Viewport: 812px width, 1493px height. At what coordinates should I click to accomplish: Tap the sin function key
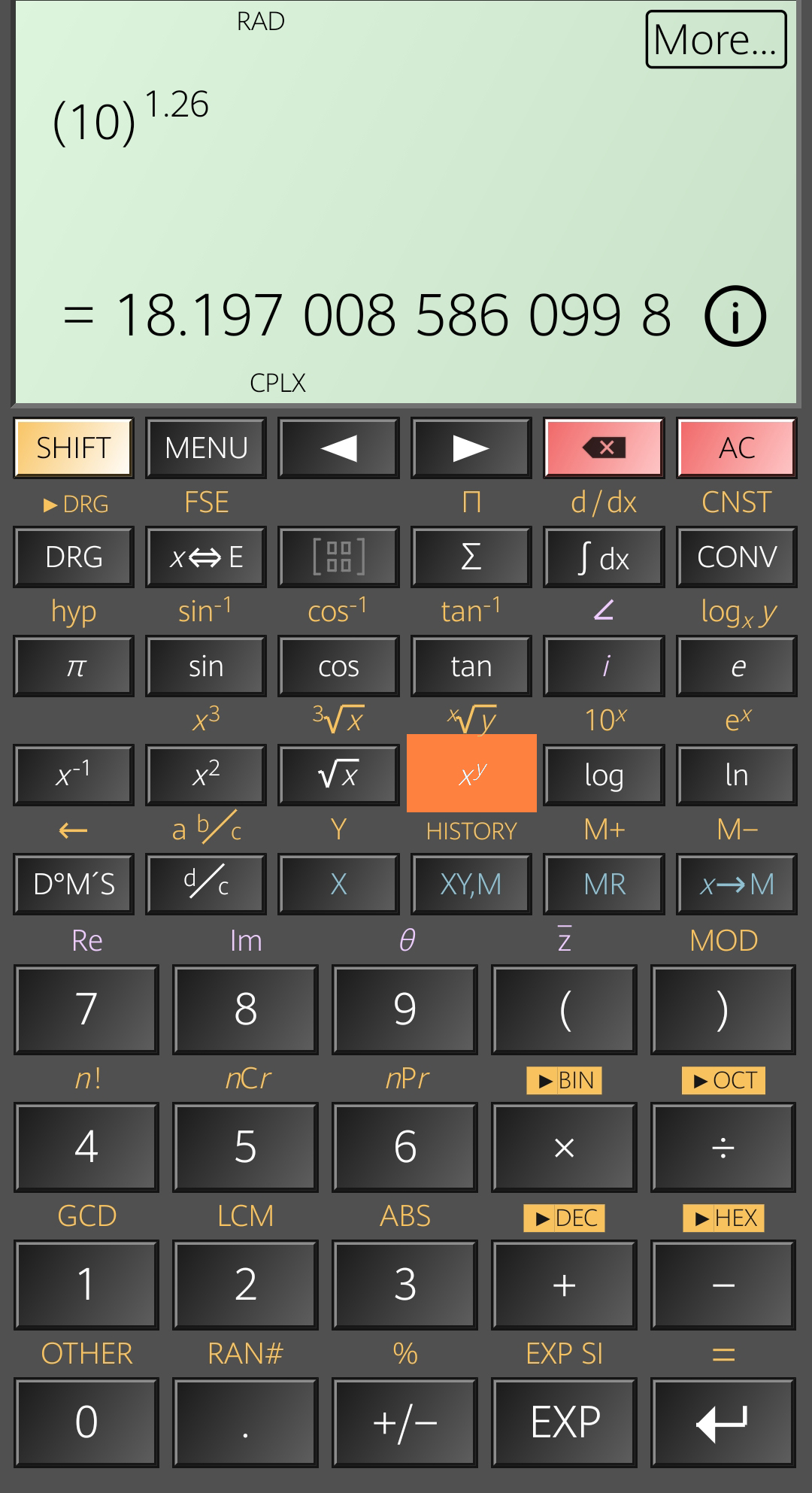coord(206,666)
